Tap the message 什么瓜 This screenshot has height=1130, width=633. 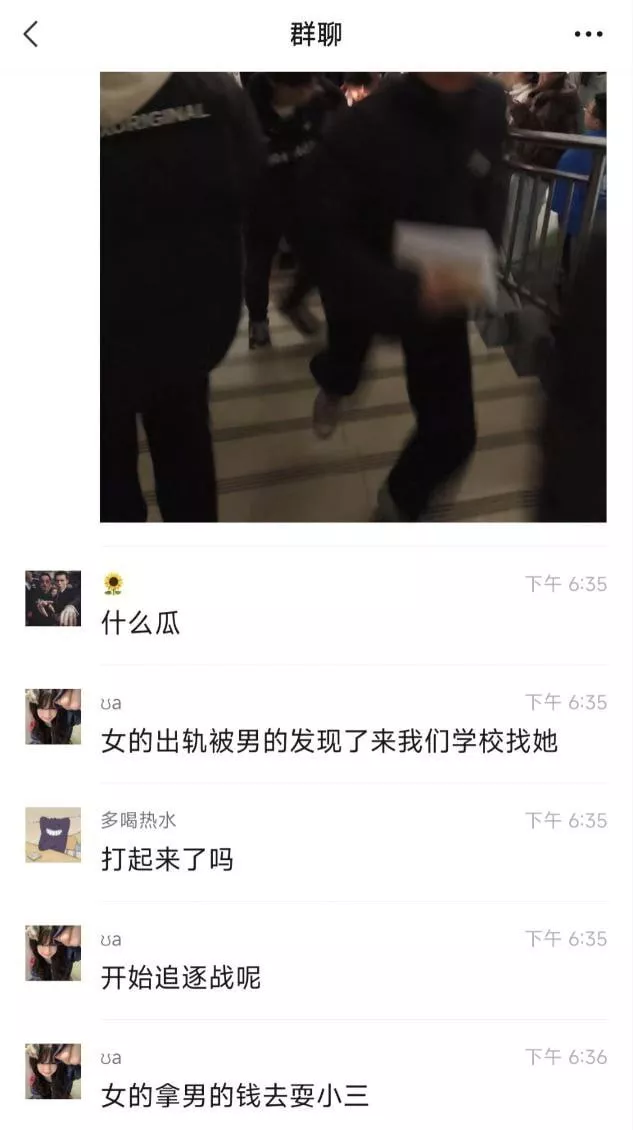tap(141, 623)
